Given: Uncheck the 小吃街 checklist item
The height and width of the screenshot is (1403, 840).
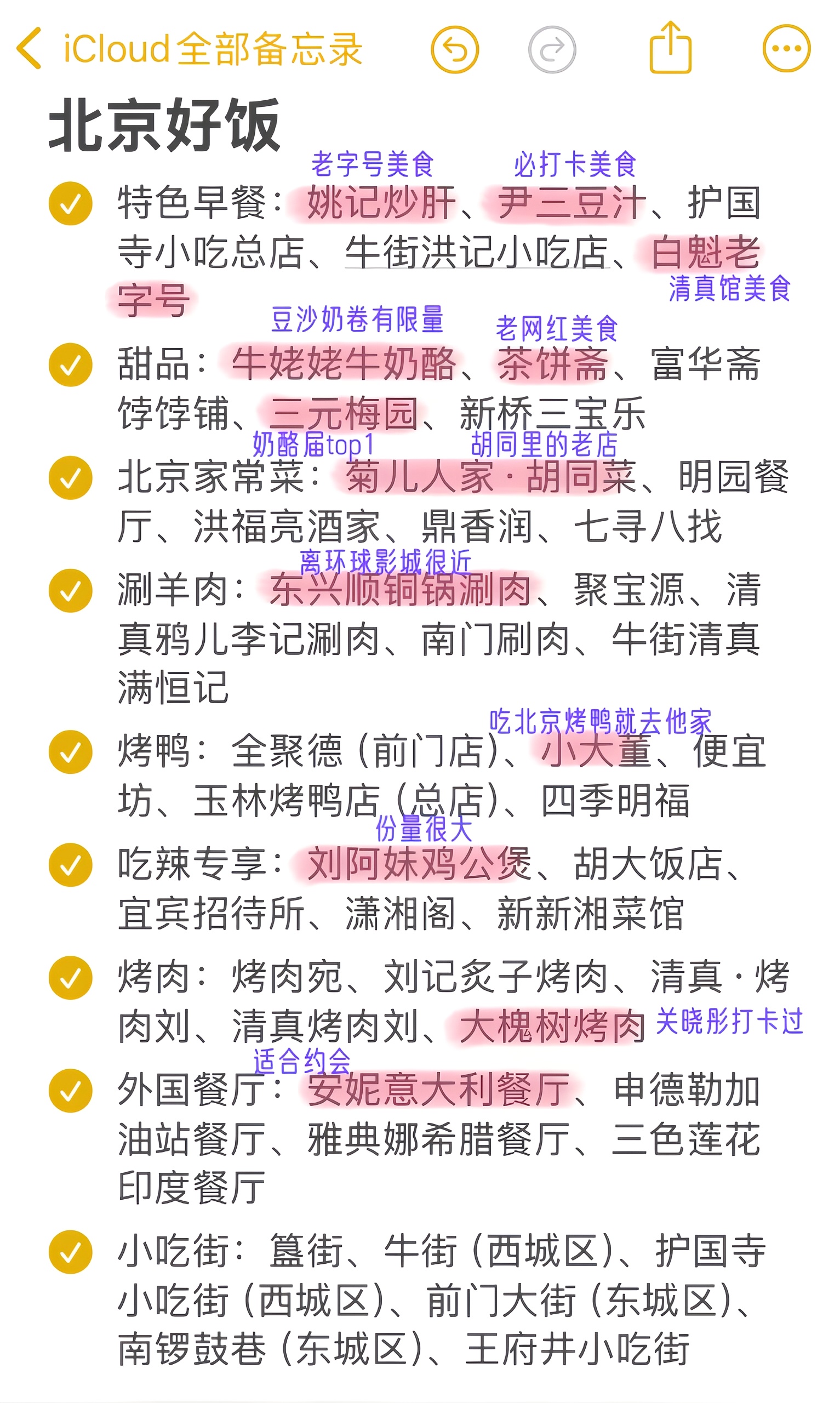Looking at the screenshot, I should tap(71, 1252).
